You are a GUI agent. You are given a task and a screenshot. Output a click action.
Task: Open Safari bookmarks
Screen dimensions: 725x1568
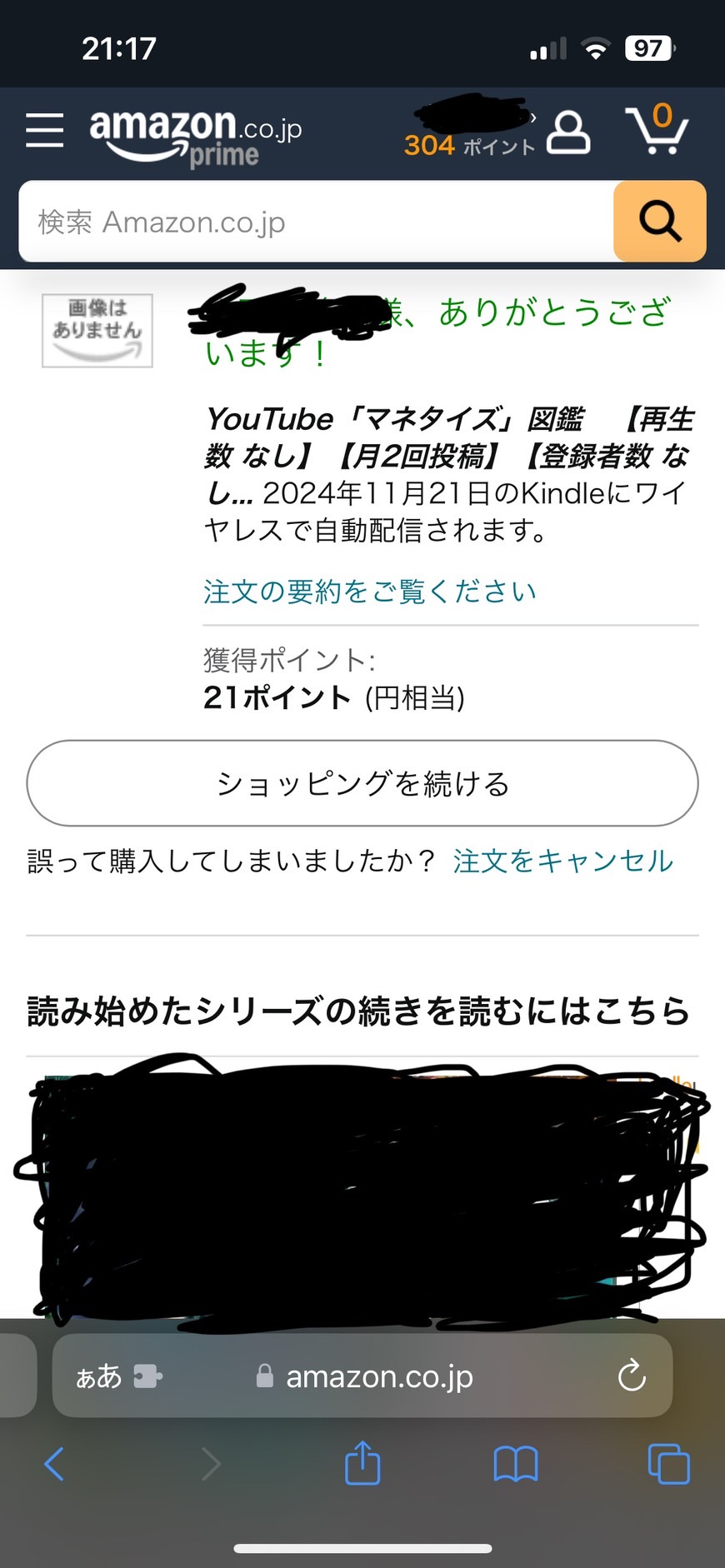pyautogui.click(x=516, y=1464)
